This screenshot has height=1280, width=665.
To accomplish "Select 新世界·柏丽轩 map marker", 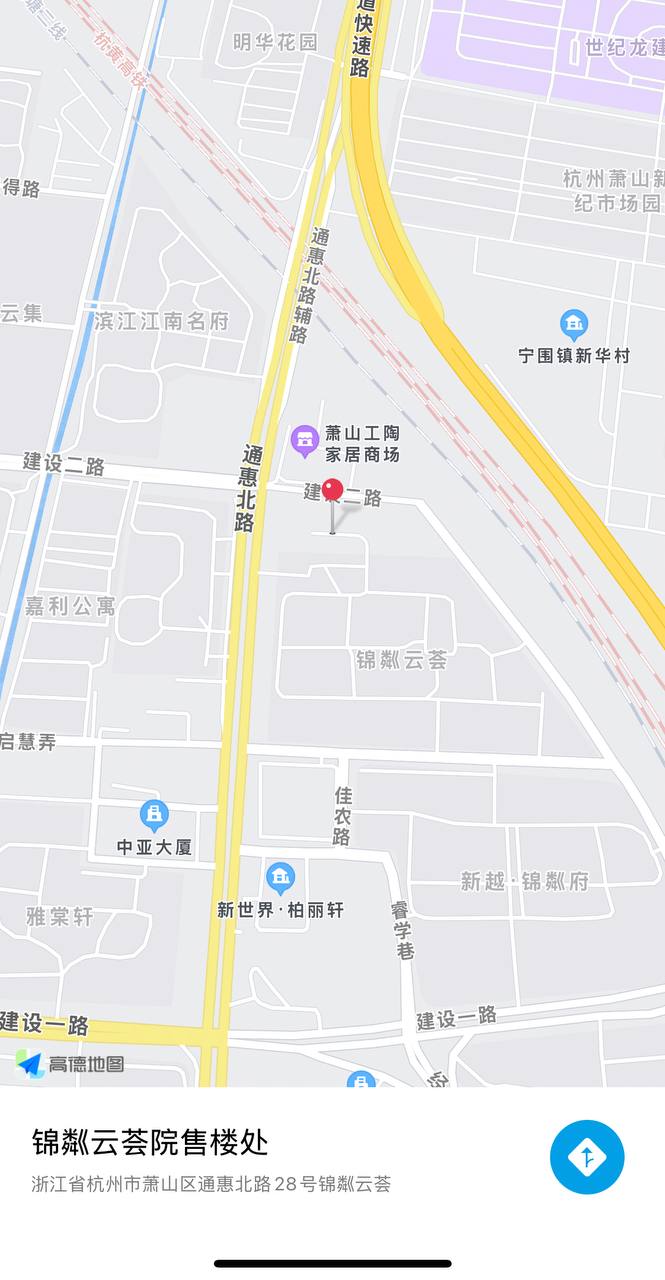I will coord(281,879).
